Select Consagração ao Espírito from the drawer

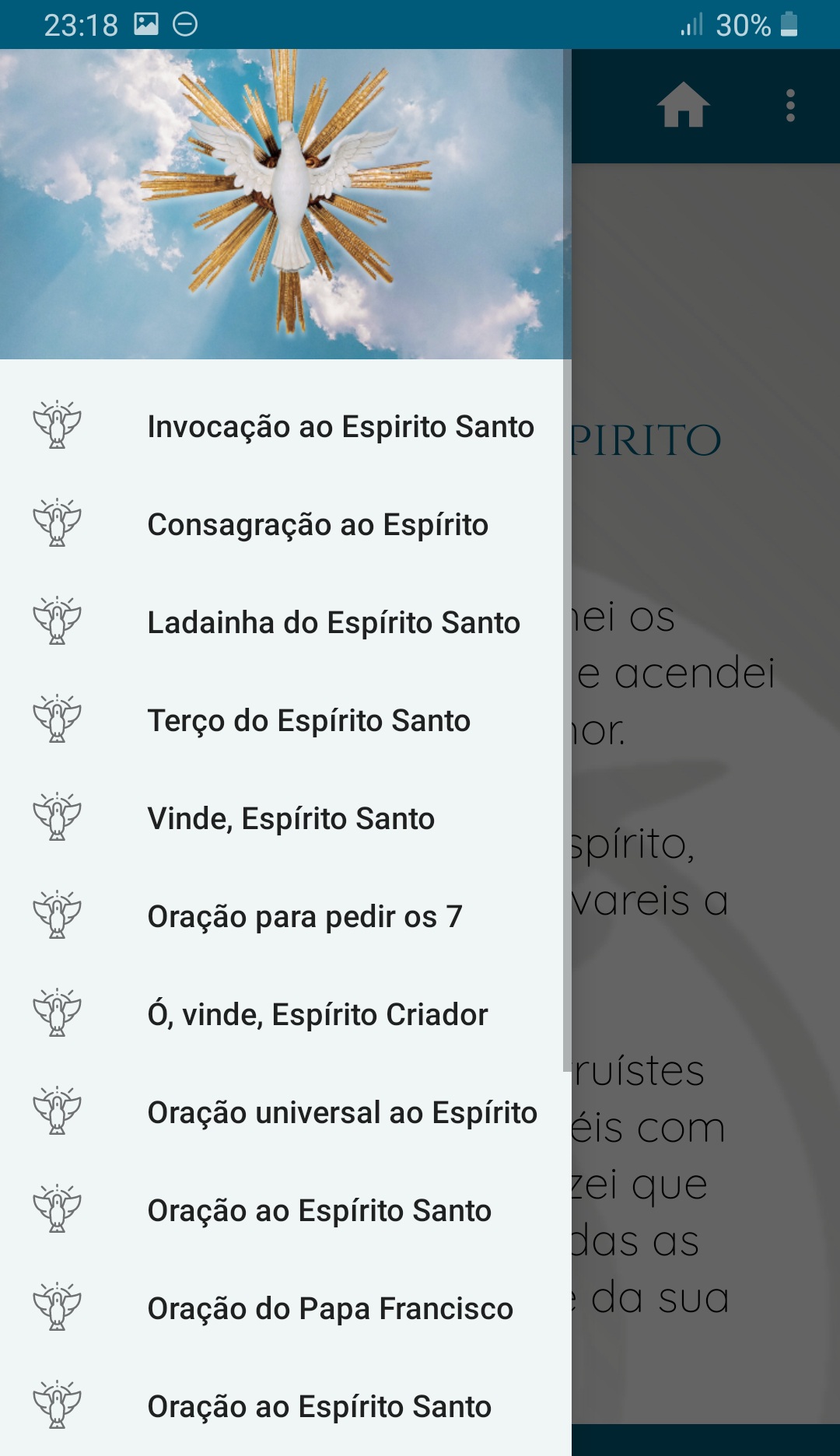click(x=317, y=525)
